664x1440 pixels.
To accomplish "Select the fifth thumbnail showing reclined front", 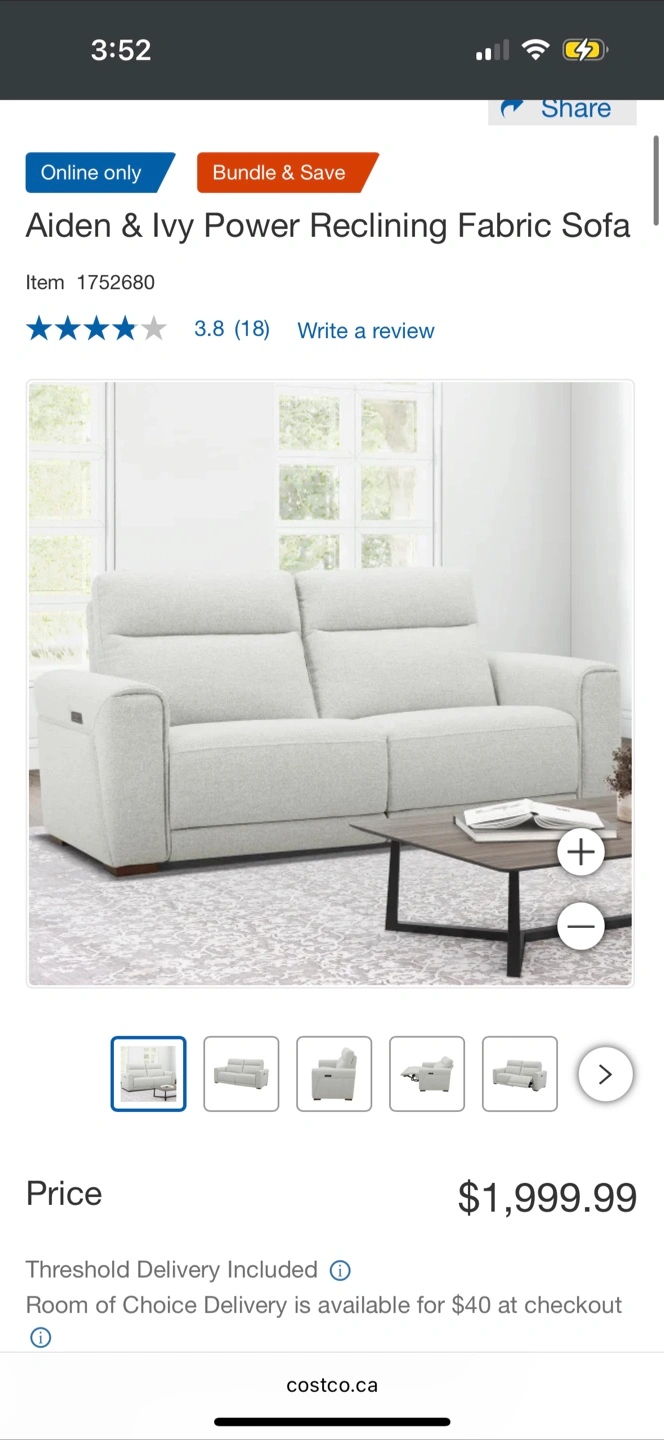I will [x=519, y=1074].
